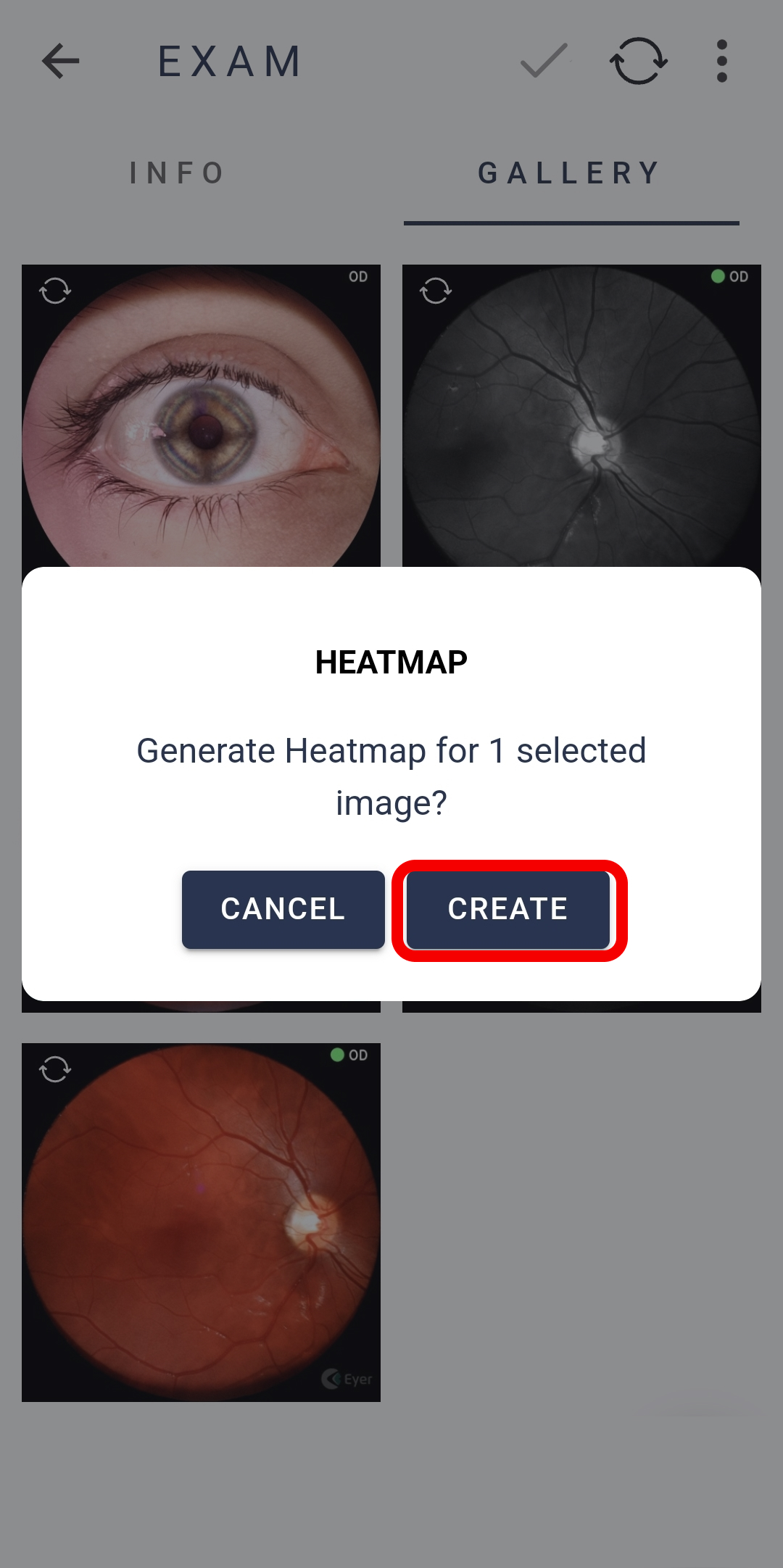Select the Gallery tab
This screenshot has height=1568, width=783.
tap(571, 173)
